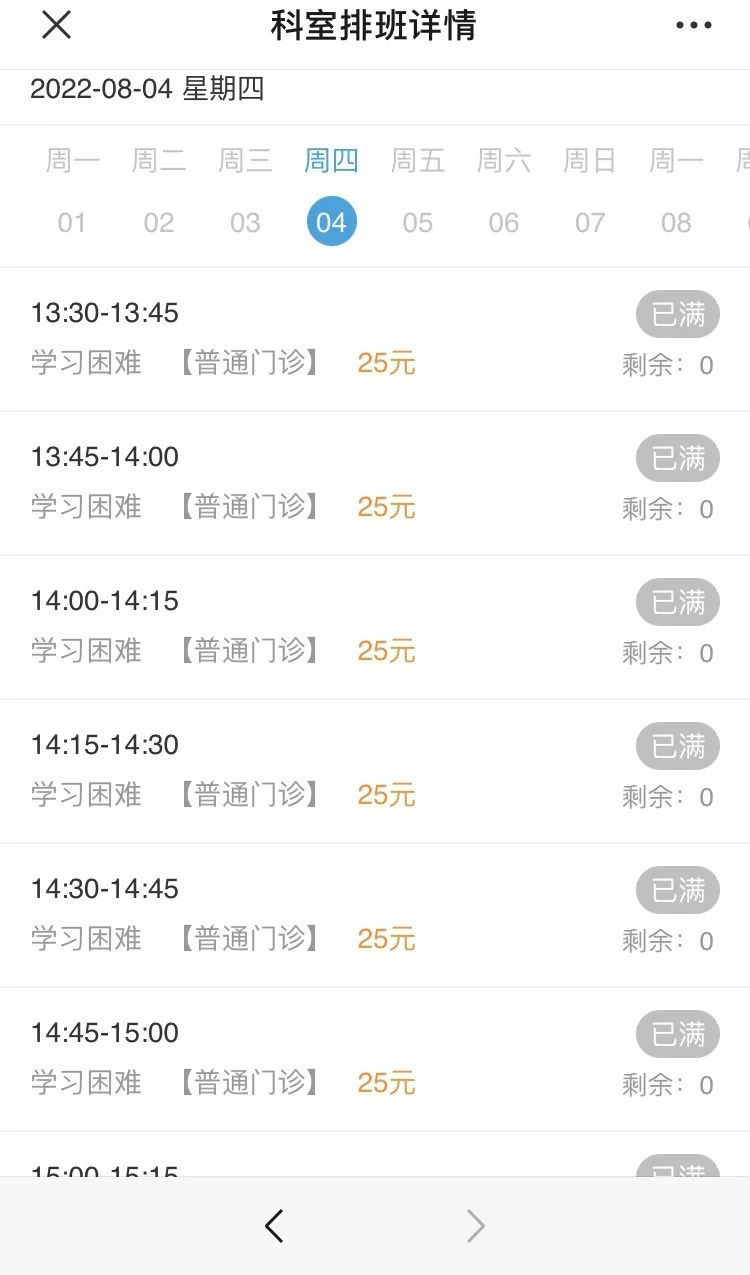Viewport: 750px width, 1275px height.
Task: Click the 已满 badge for the 14:00-14:15 slot
Action: [x=678, y=602]
